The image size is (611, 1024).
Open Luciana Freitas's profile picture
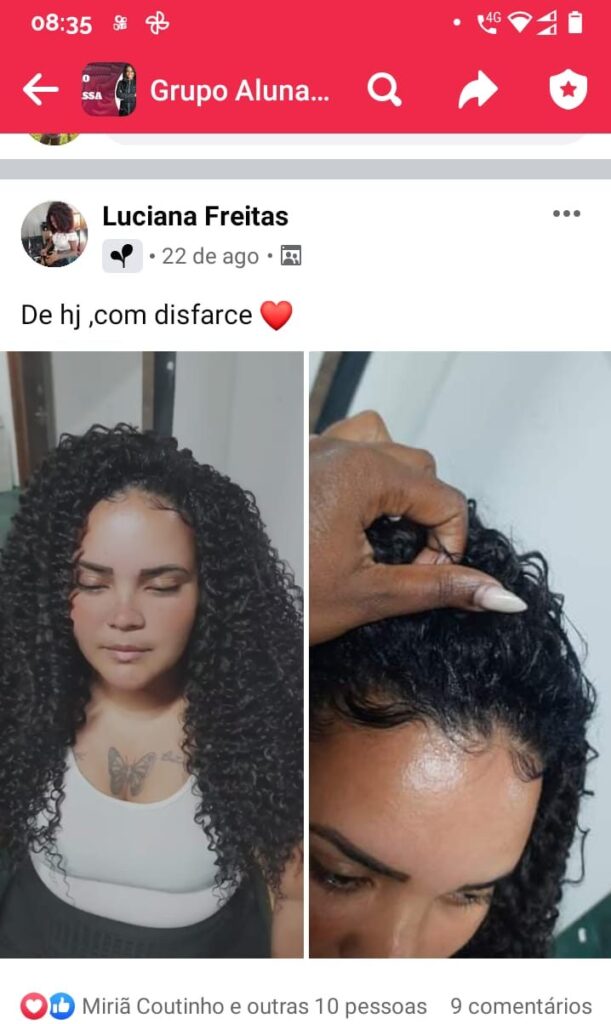tap(54, 234)
